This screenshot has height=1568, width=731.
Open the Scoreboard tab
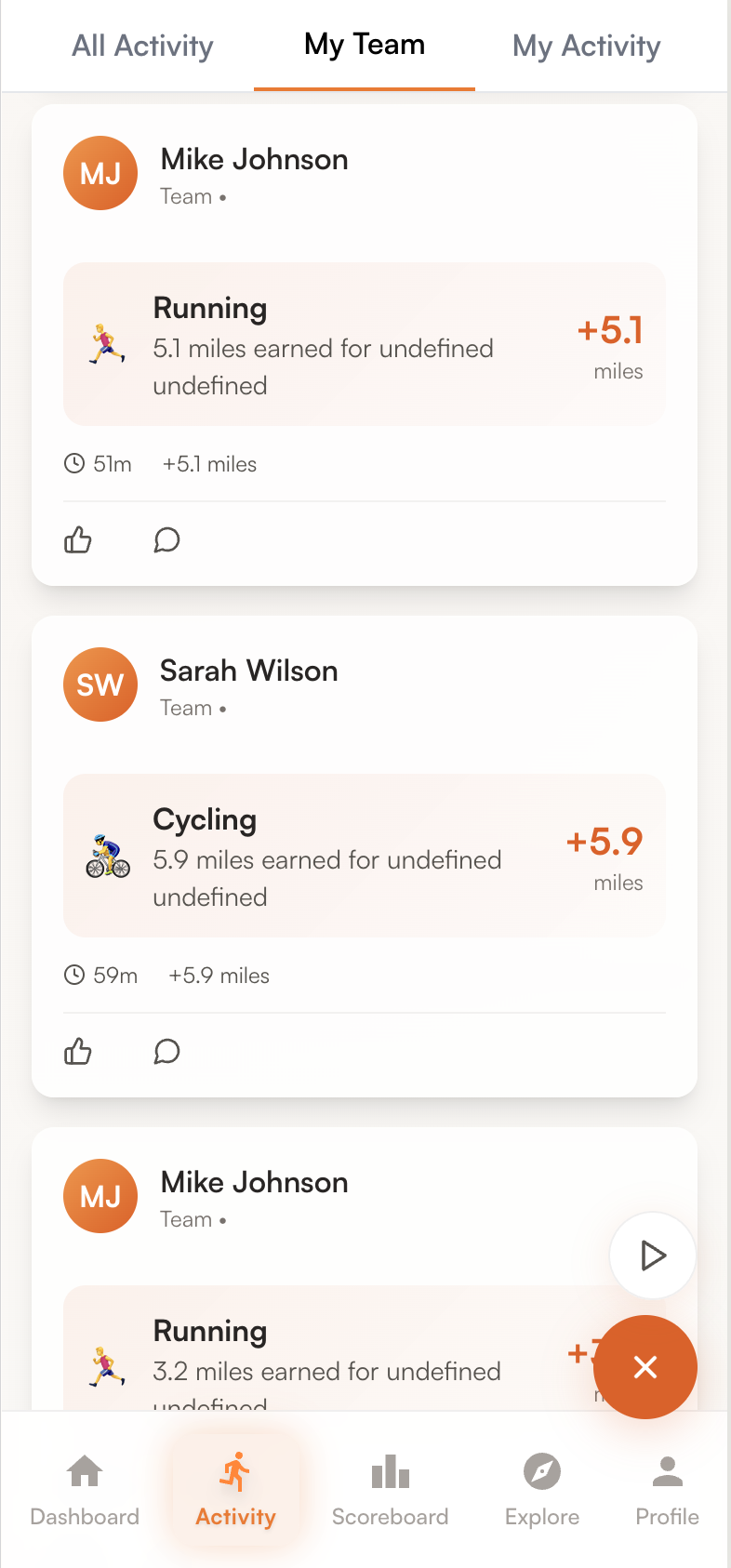pos(391,1490)
